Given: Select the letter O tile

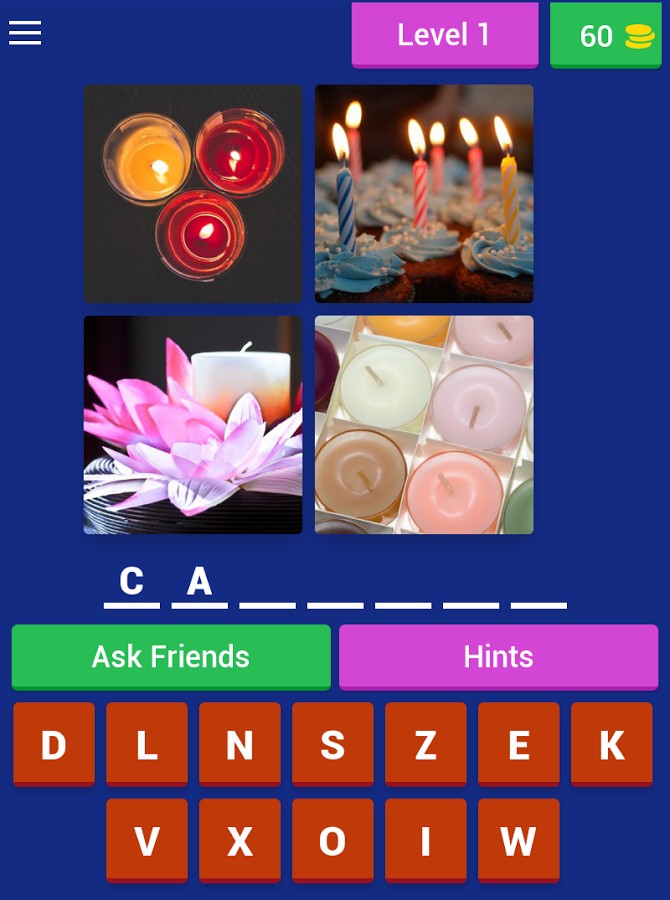Looking at the screenshot, I should (333, 840).
